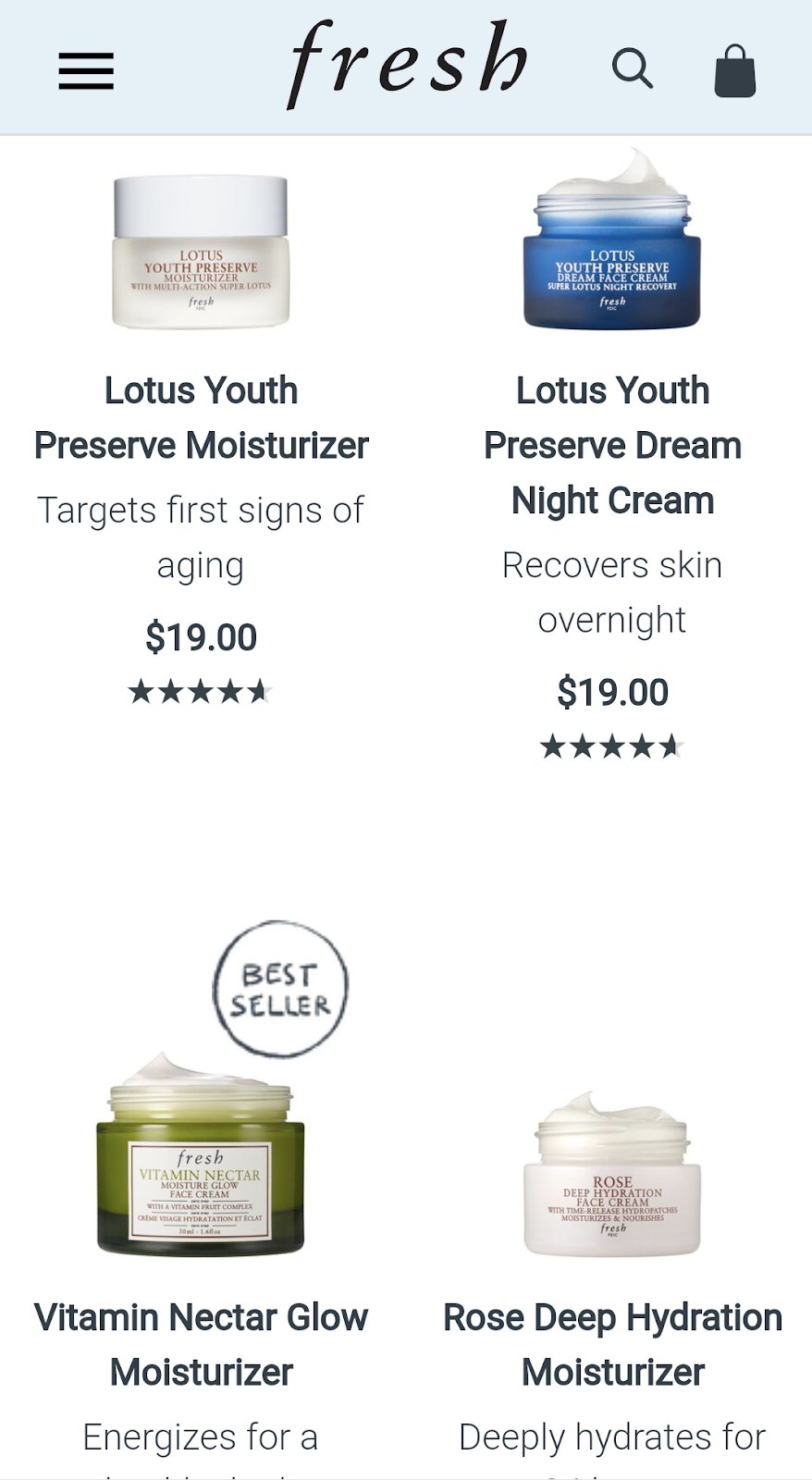The height and width of the screenshot is (1480, 812).
Task: Click the Best Seller badge
Action: coord(281,987)
